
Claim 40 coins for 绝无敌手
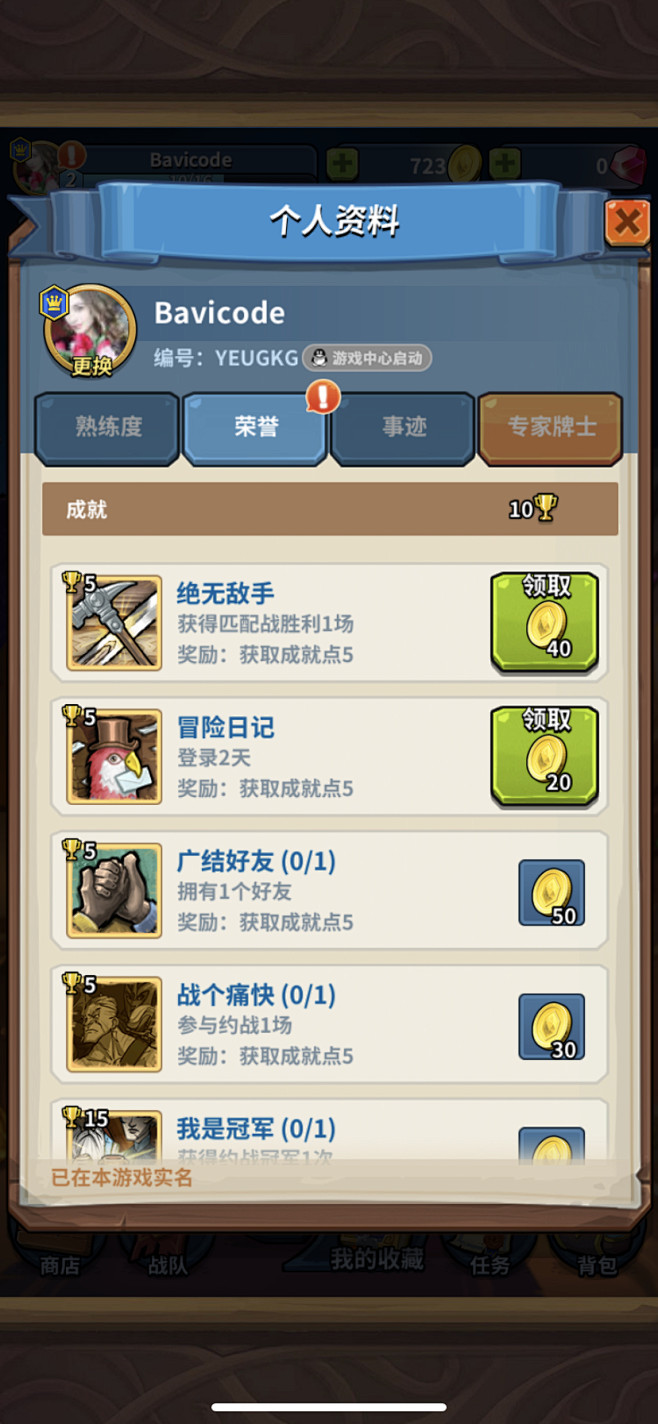click(544, 620)
